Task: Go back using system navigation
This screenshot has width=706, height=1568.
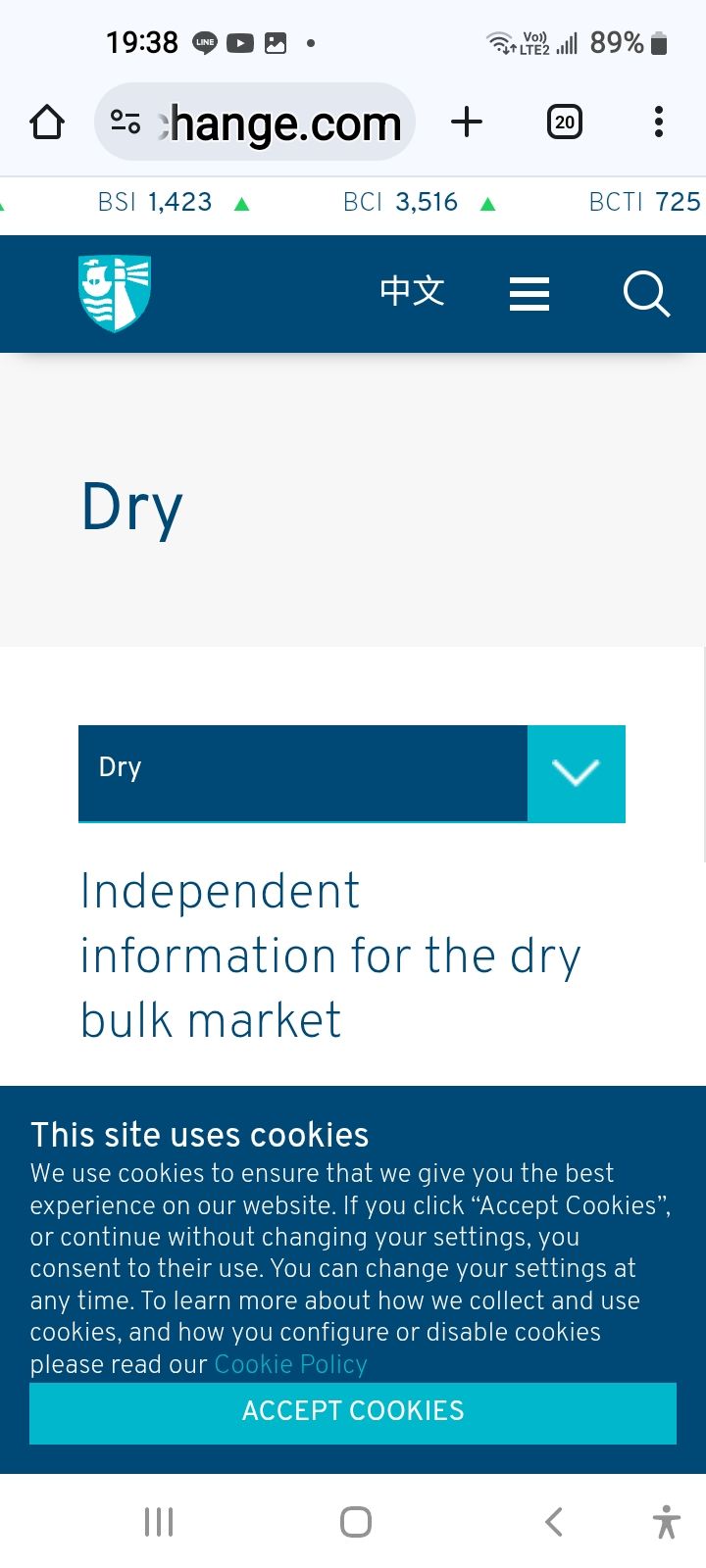Action: [x=554, y=1522]
